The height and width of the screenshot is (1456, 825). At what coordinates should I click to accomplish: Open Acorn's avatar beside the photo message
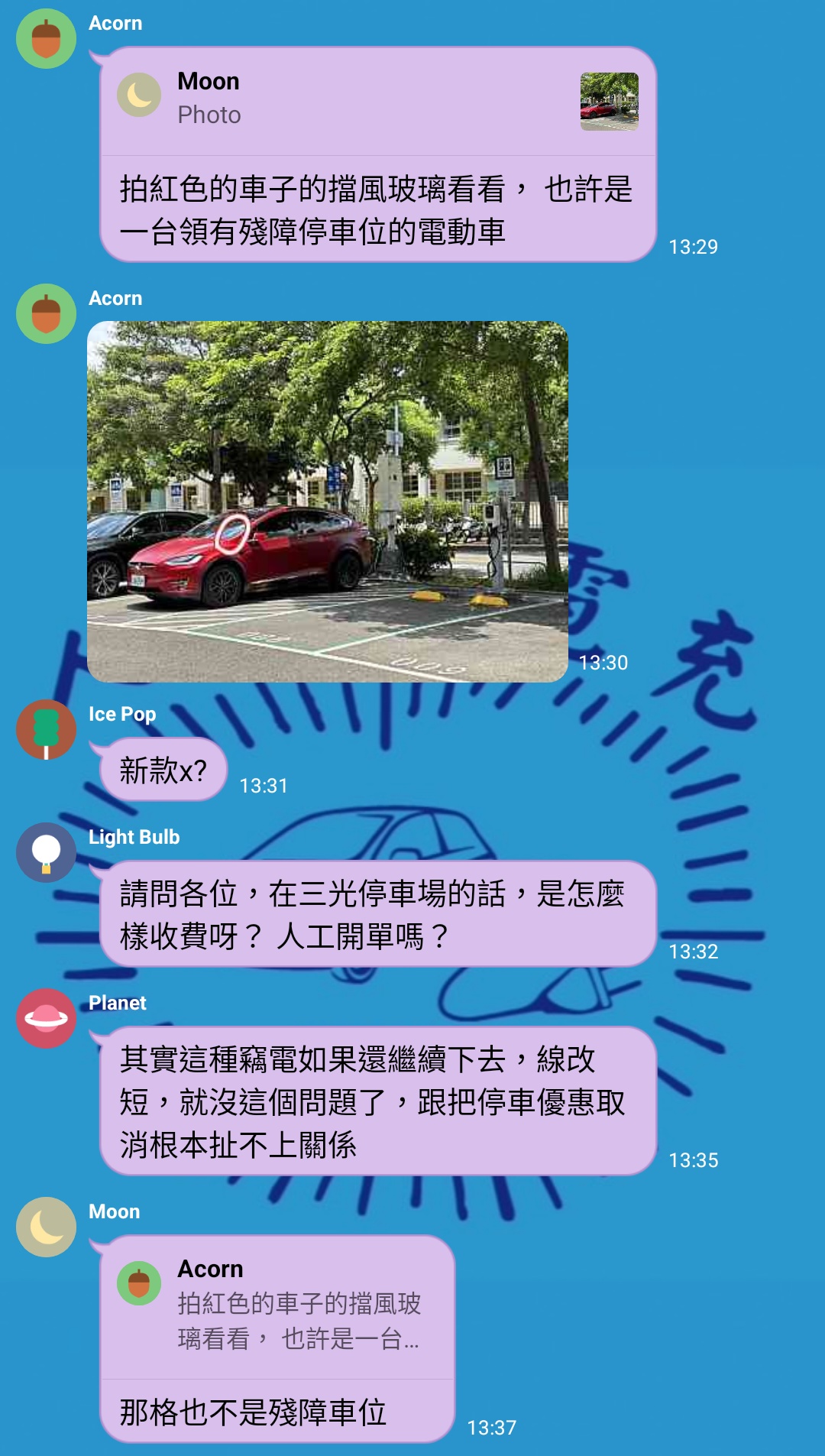coord(46,314)
